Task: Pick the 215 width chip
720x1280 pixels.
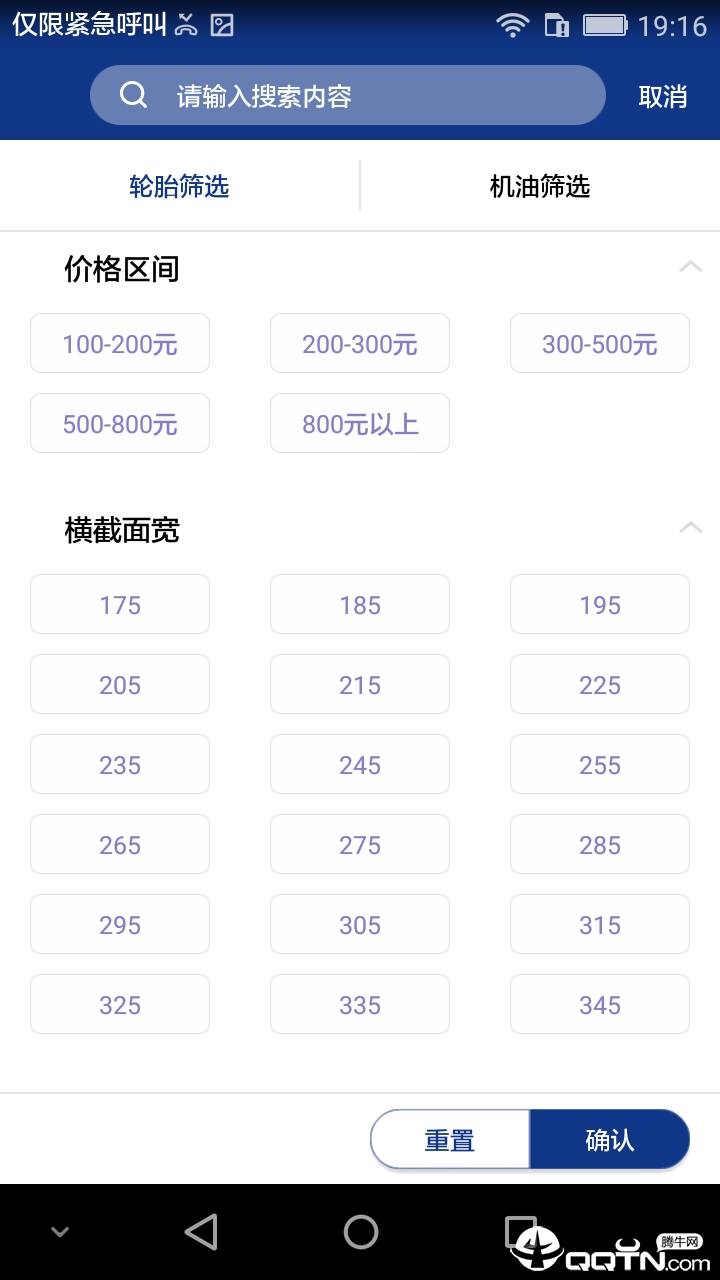Action: pyautogui.click(x=360, y=685)
